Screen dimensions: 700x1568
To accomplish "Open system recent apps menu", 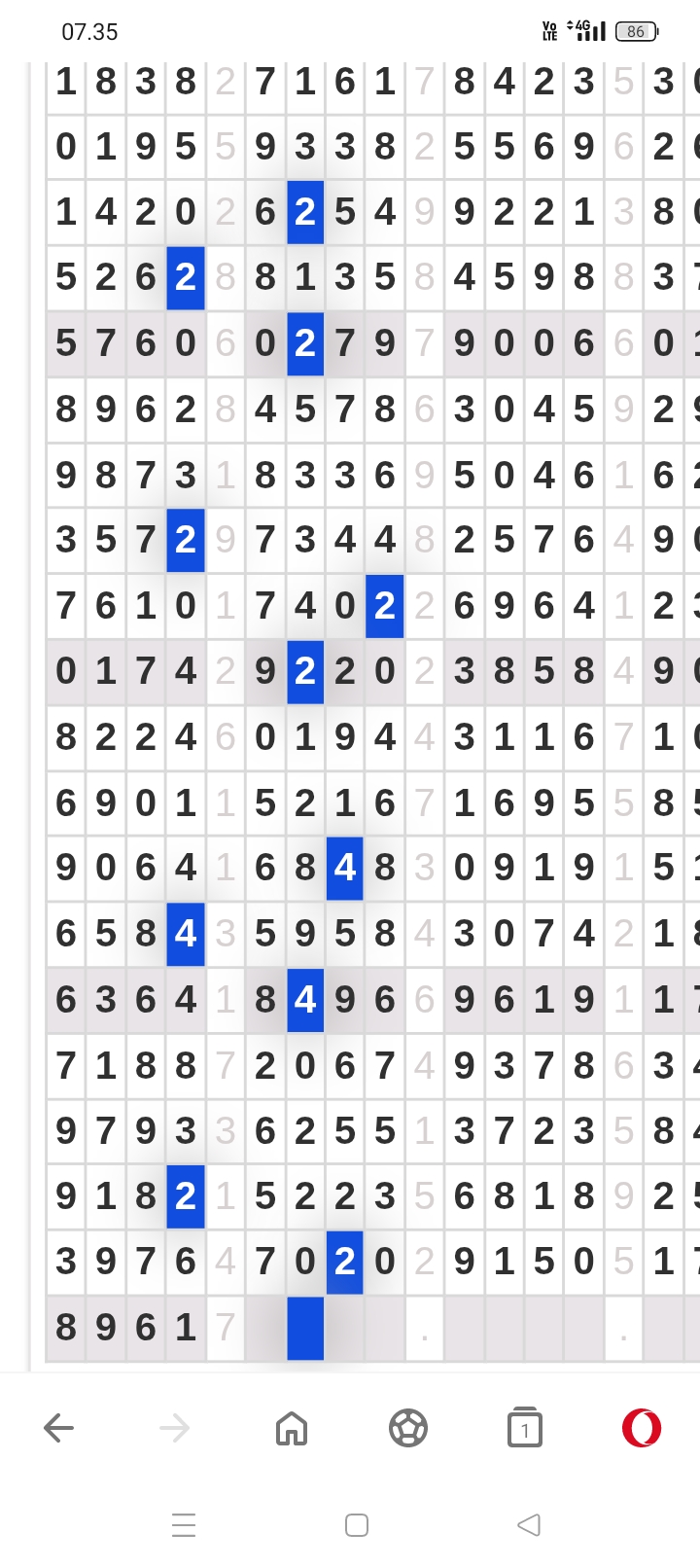I will (x=184, y=1525).
